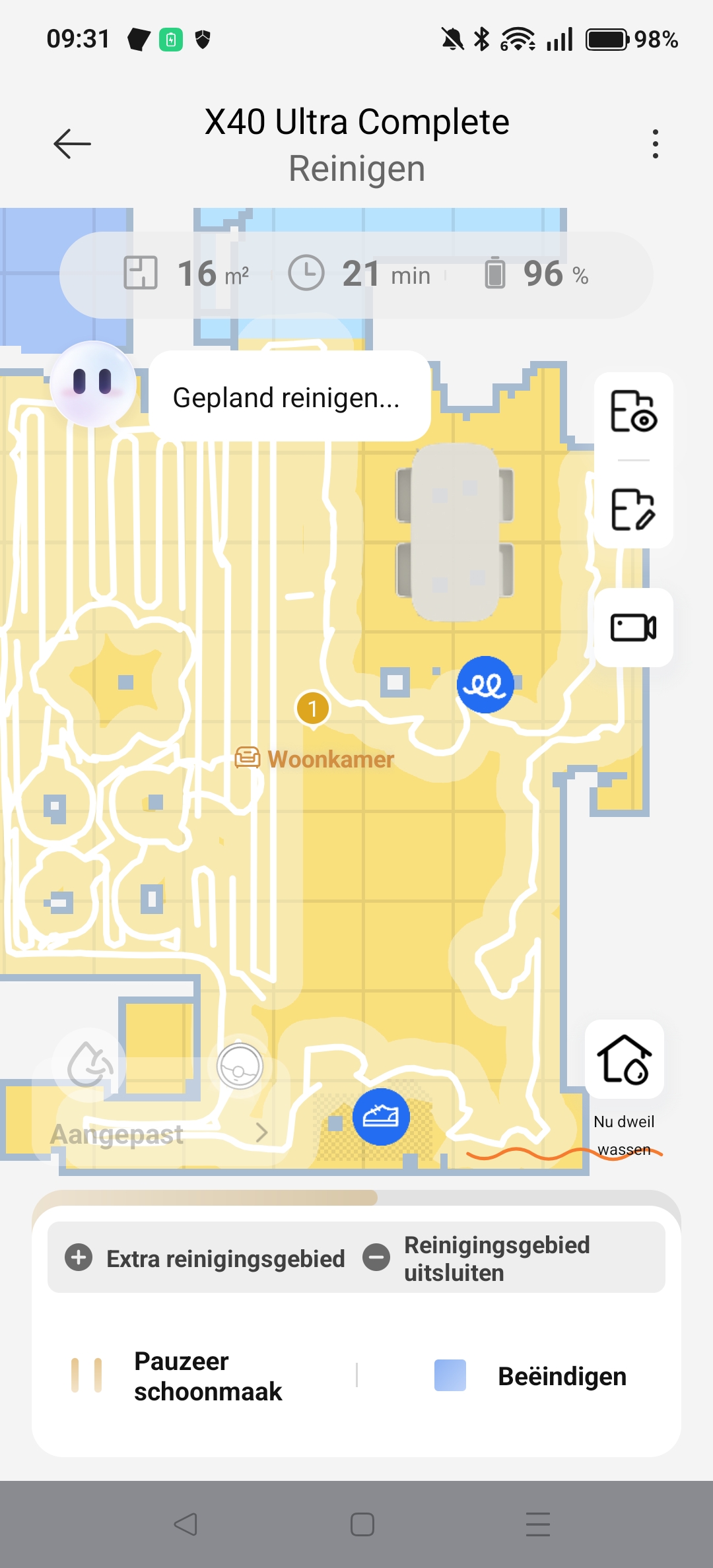Tap the robot assistant face avatar

pyautogui.click(x=93, y=384)
